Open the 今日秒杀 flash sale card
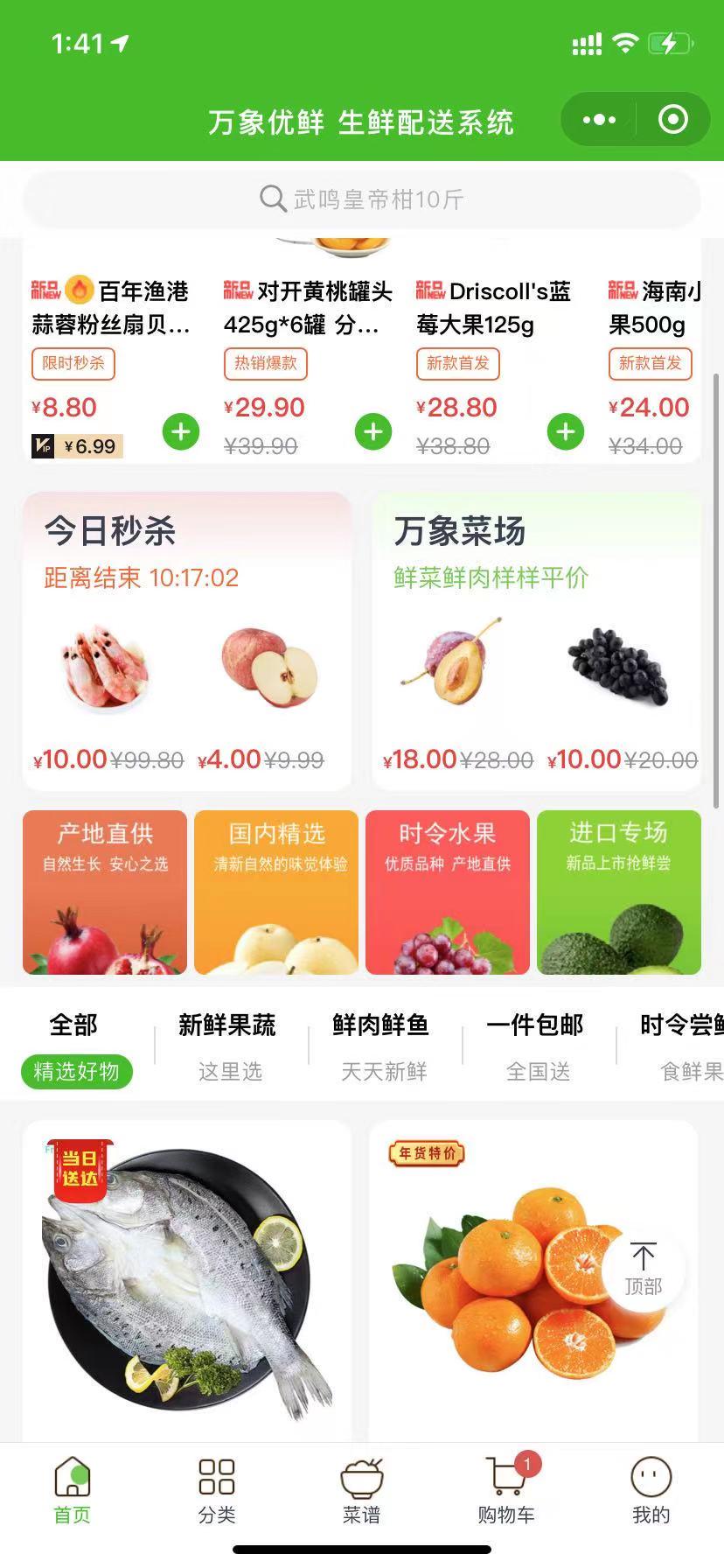The height and width of the screenshot is (1568, 724). 186,640
